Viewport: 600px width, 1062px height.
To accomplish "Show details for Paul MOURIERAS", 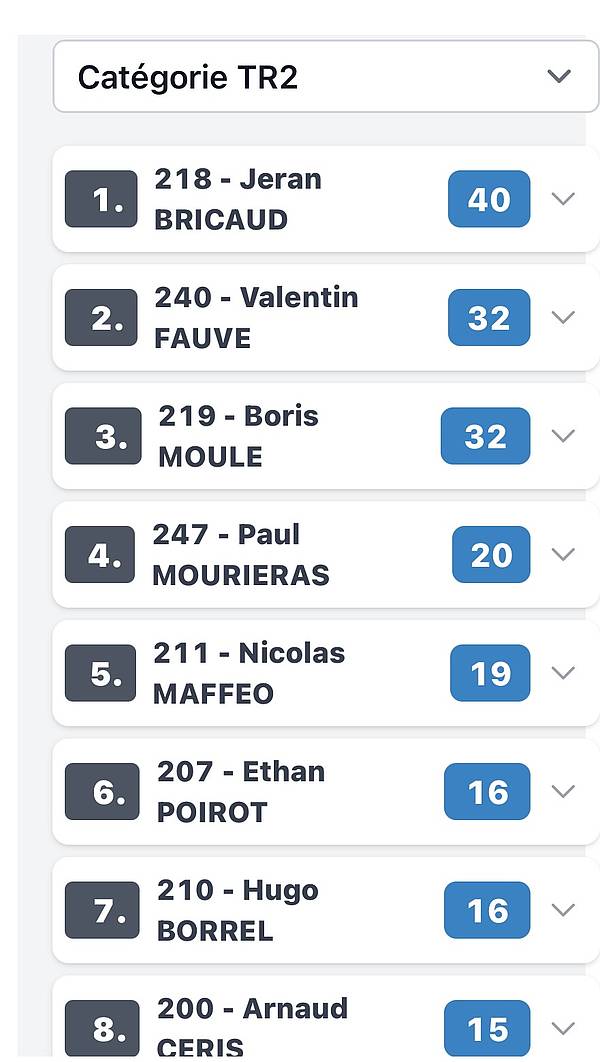I will (x=564, y=554).
